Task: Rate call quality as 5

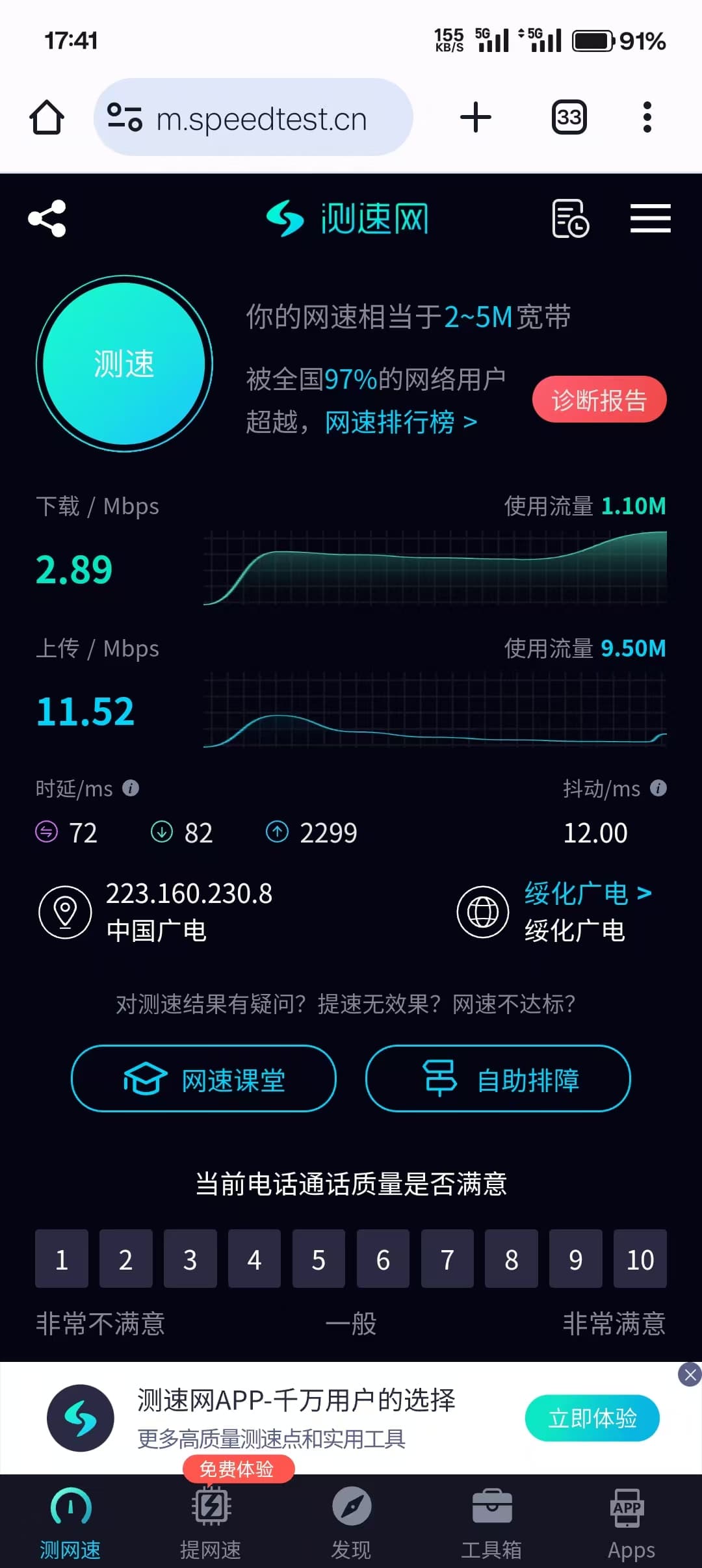Action: click(318, 1259)
